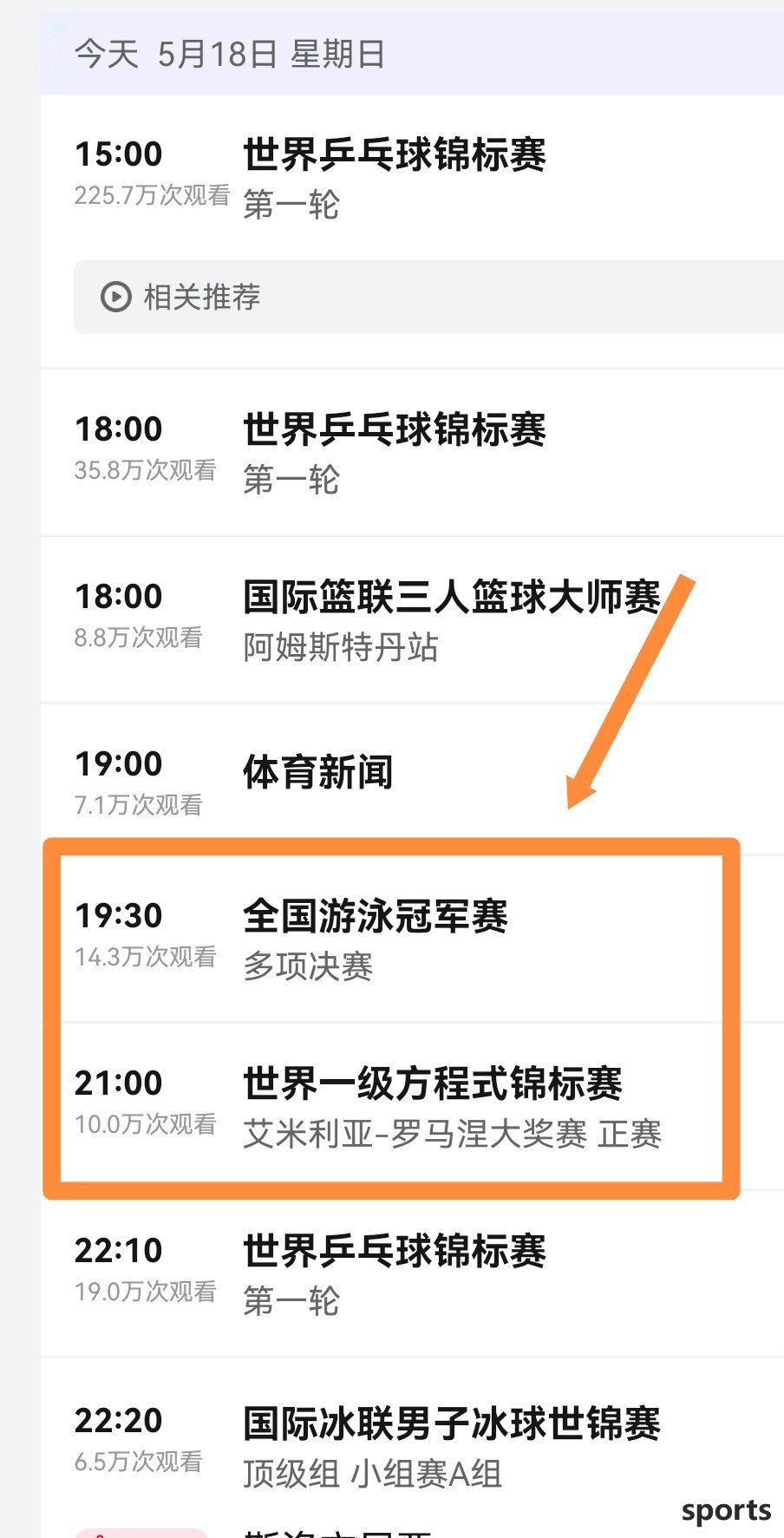Select the 18:00 世界乒乓球锦标赛 第一轮 entry

point(412,453)
